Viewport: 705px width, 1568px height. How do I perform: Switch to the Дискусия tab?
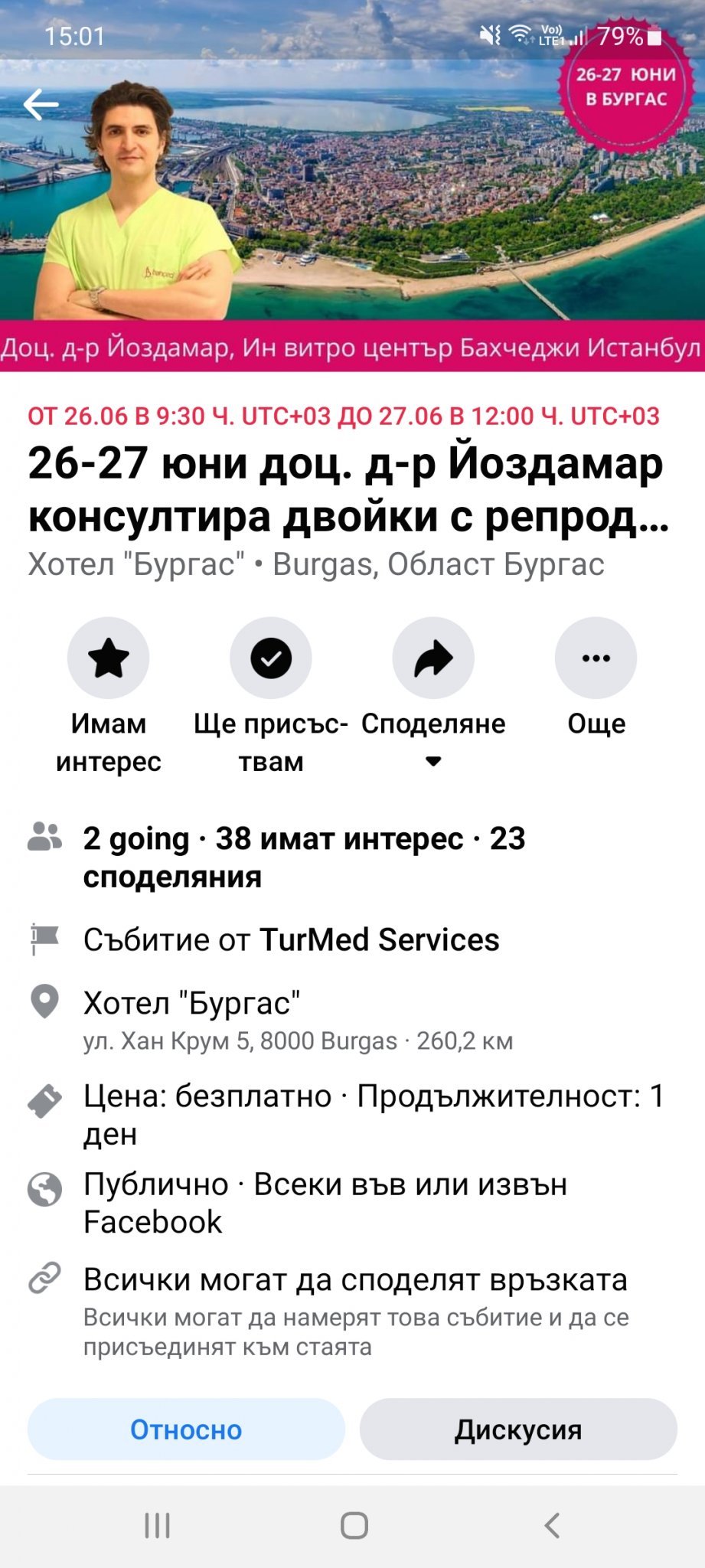[518, 1429]
